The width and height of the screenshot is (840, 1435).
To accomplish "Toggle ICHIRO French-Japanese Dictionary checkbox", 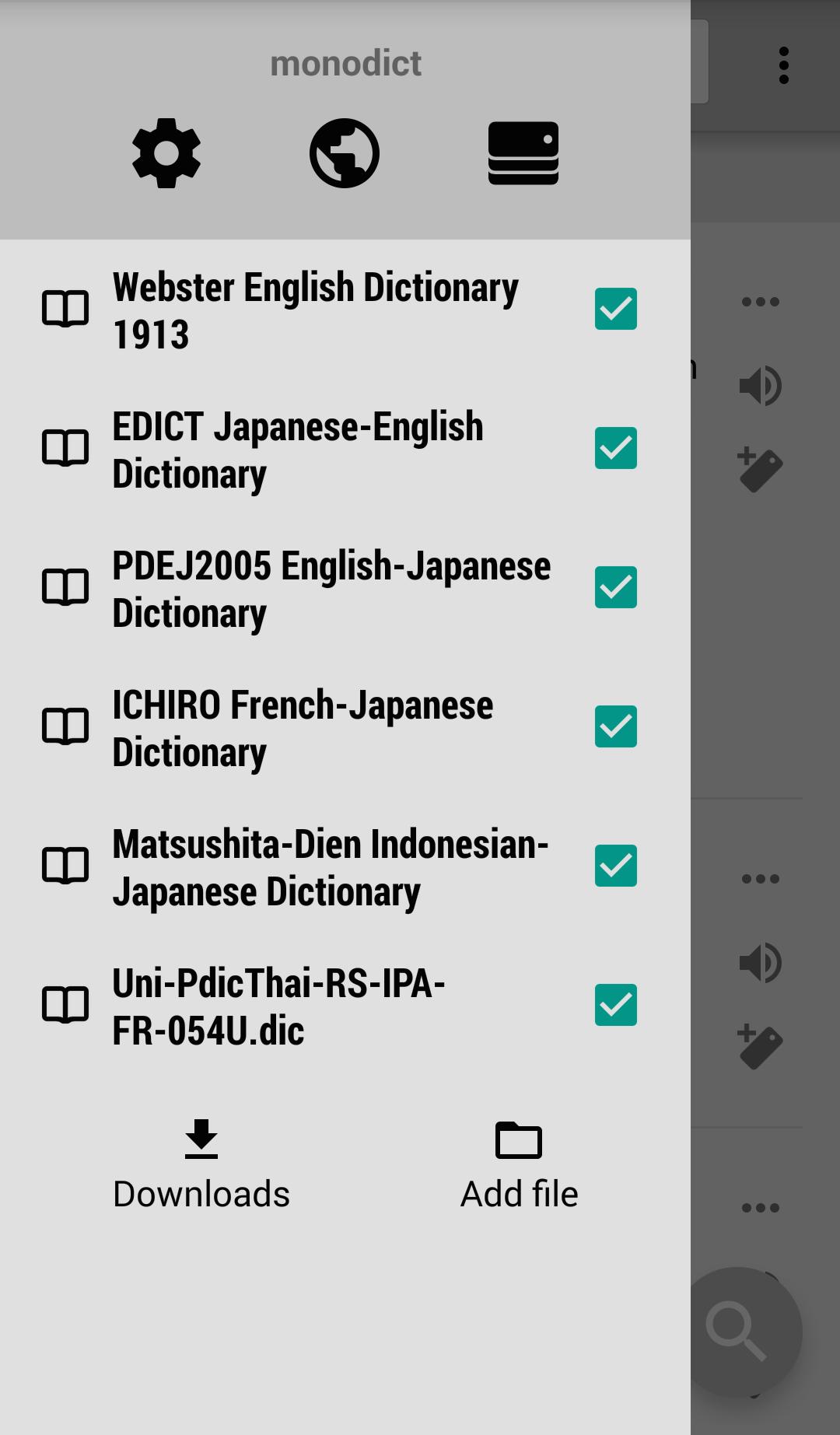I will coord(615,726).
